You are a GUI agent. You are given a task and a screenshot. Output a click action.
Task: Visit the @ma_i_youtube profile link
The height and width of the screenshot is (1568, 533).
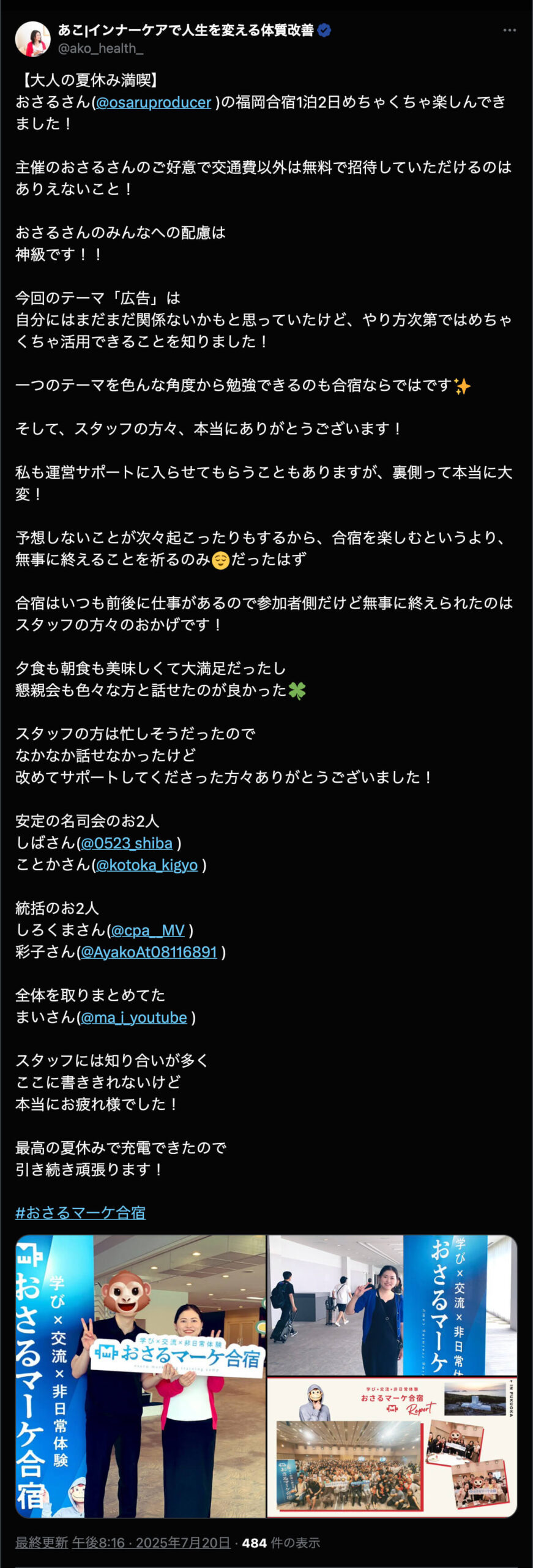pyautogui.click(x=134, y=1017)
